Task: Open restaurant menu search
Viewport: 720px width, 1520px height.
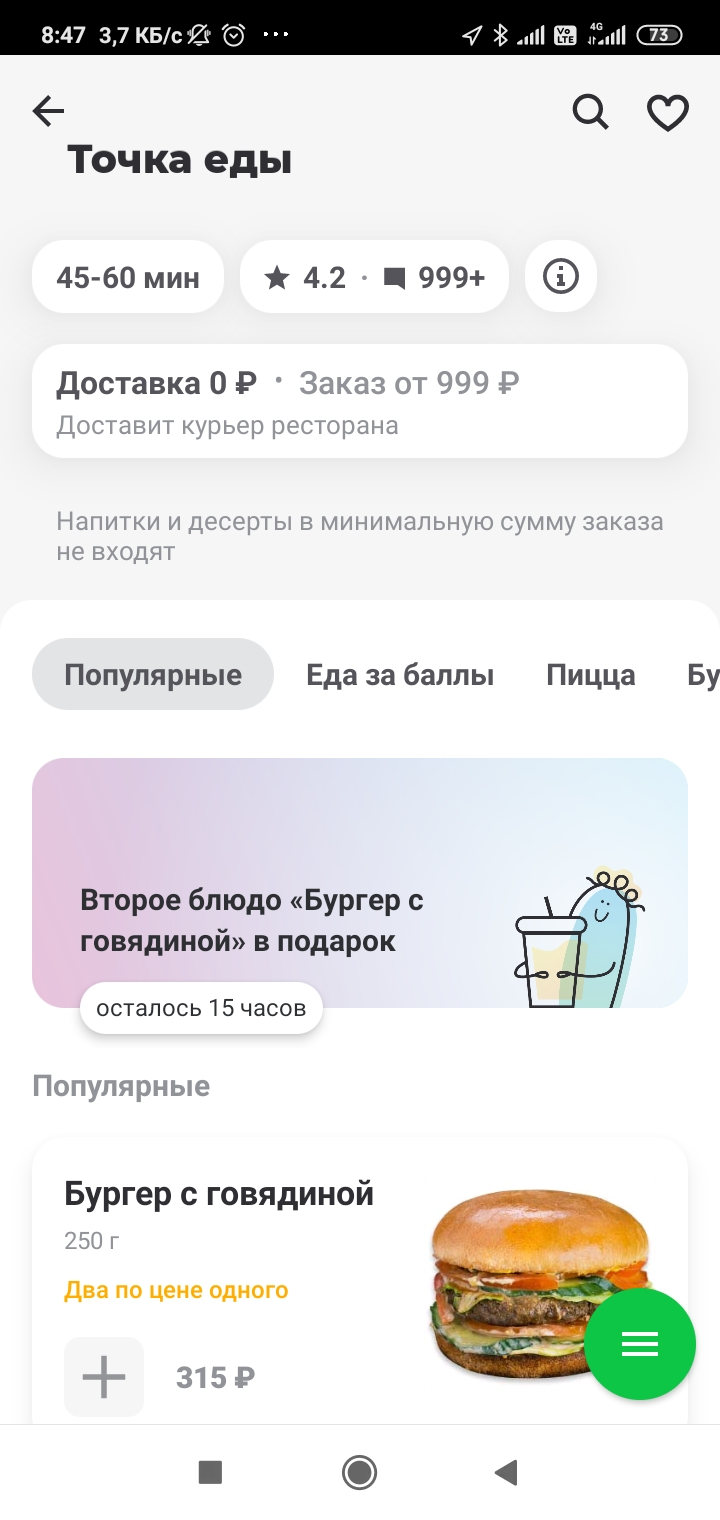Action: click(590, 112)
